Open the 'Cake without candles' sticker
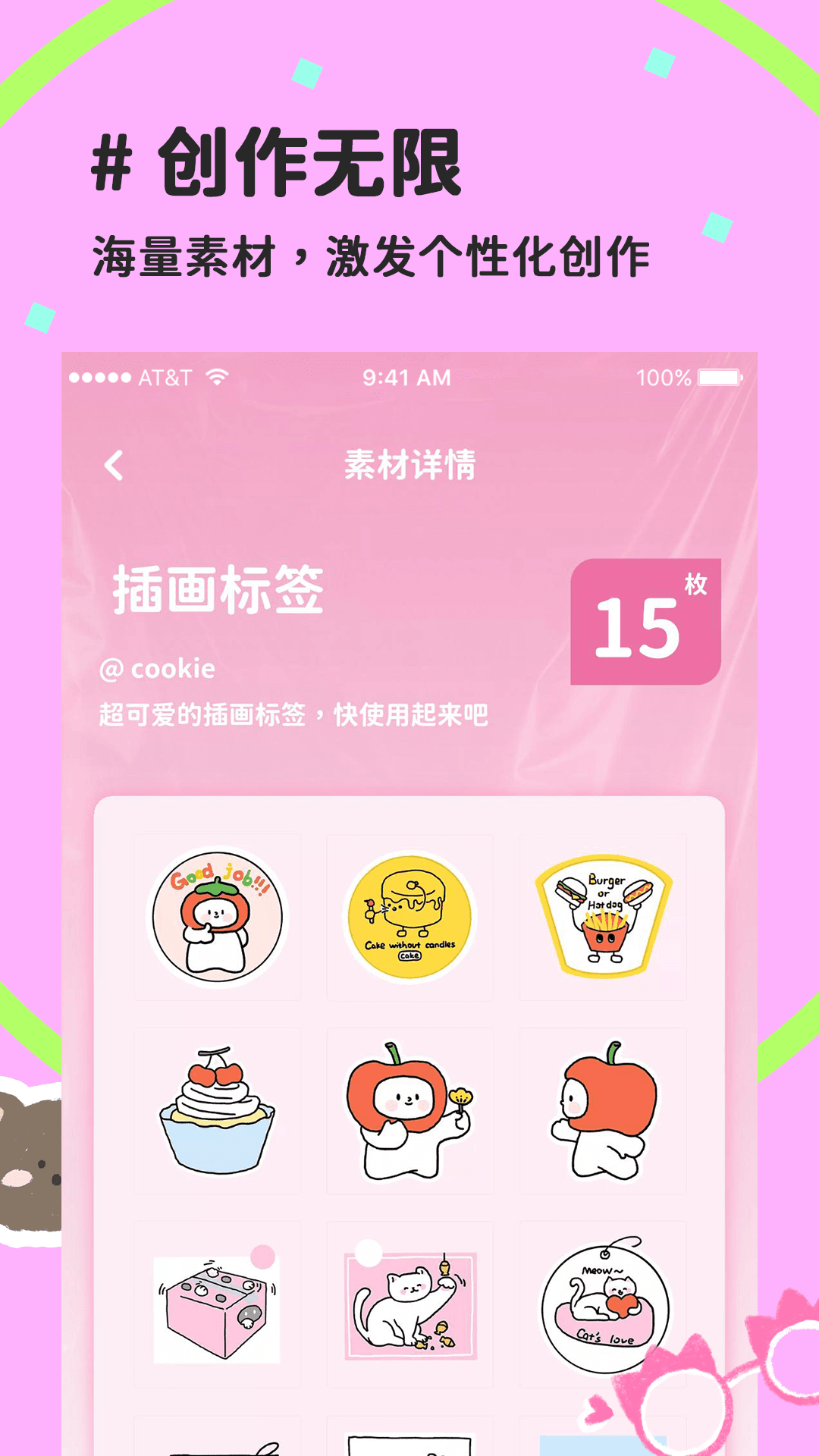Image resolution: width=819 pixels, height=1456 pixels. coord(410,918)
